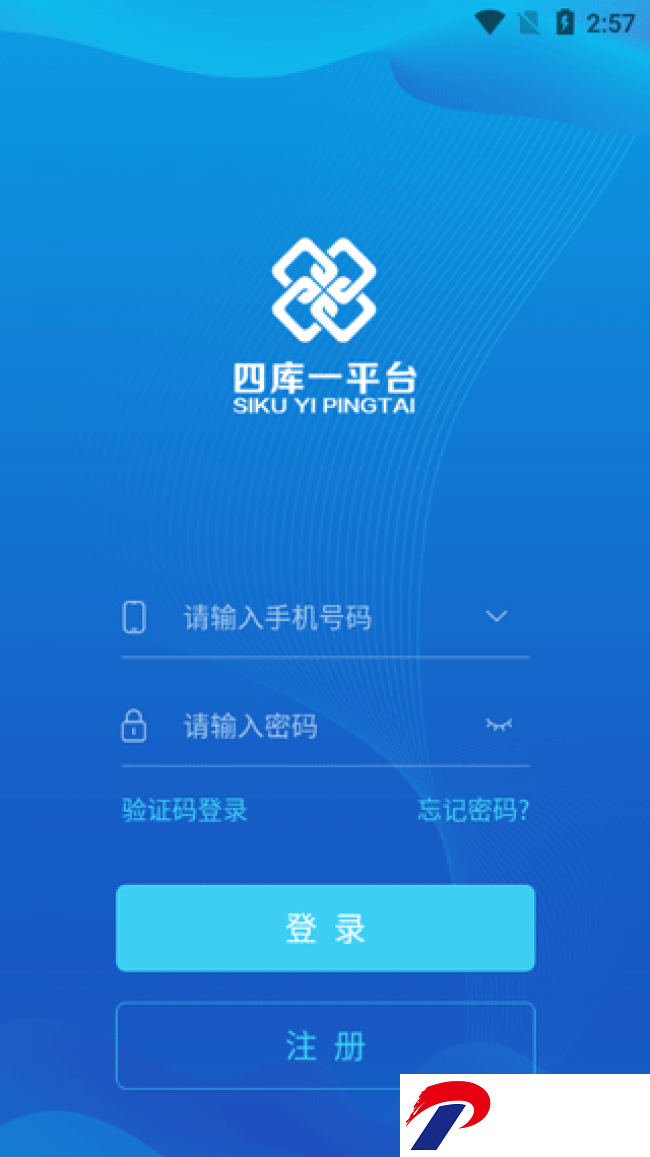Expand the saved accounts dropdown chevron
Viewport: 650px width, 1157px height.
point(497,616)
